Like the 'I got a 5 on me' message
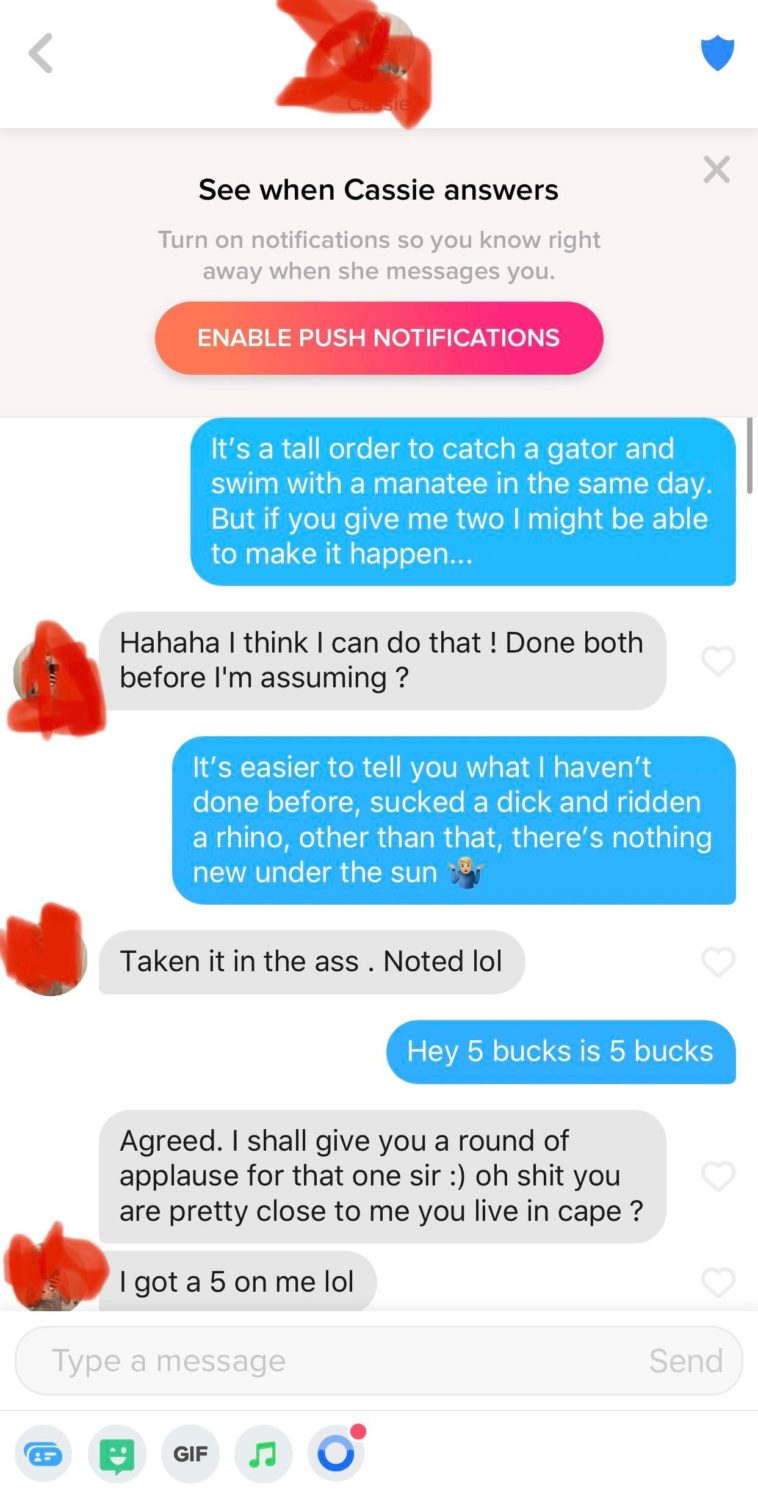 tap(718, 1282)
